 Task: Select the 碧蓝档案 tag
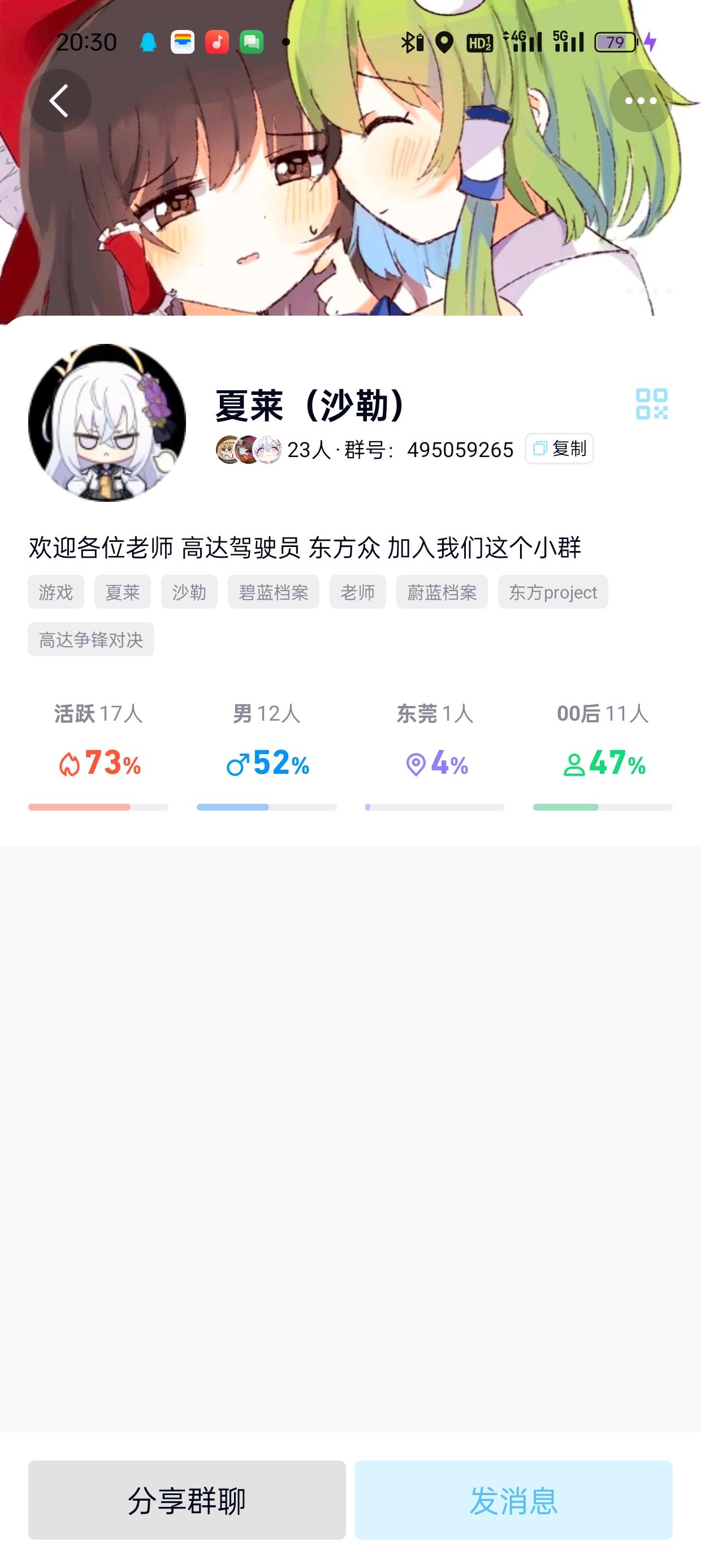click(x=274, y=591)
